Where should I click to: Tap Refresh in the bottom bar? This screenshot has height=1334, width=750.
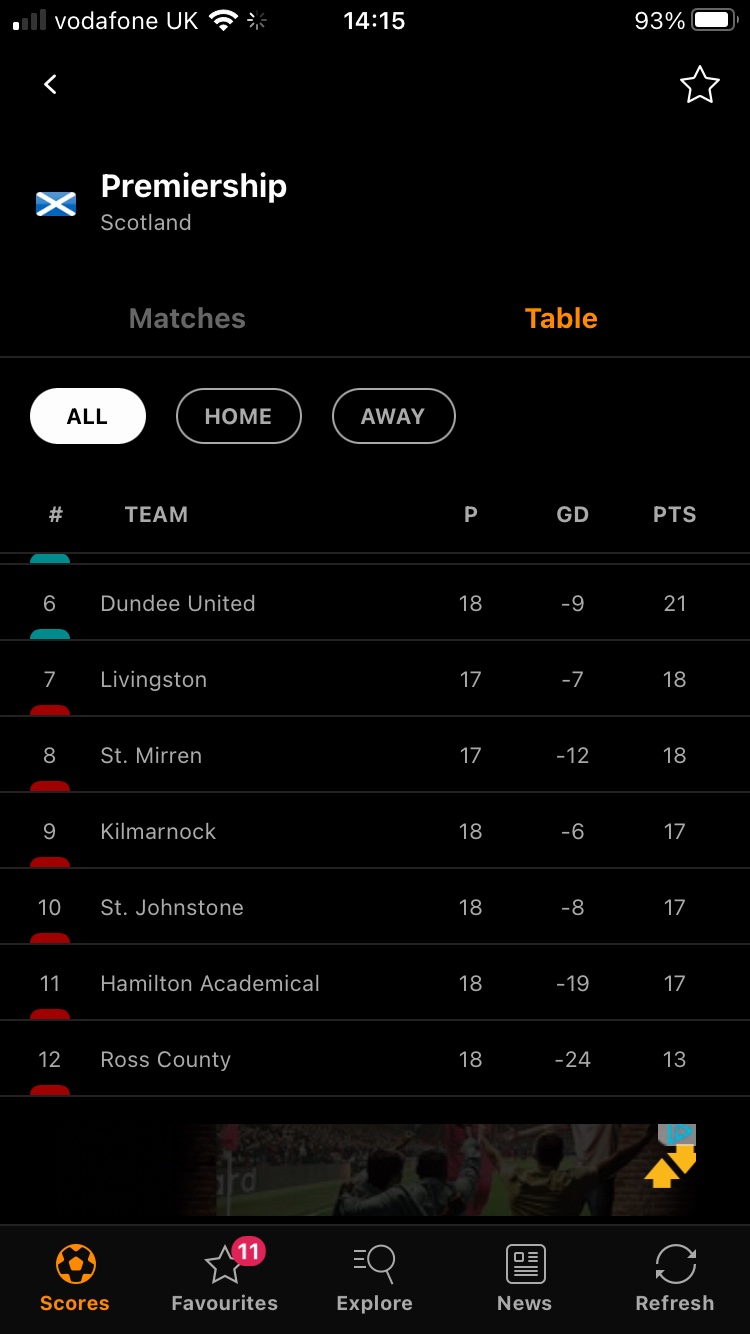click(675, 1278)
